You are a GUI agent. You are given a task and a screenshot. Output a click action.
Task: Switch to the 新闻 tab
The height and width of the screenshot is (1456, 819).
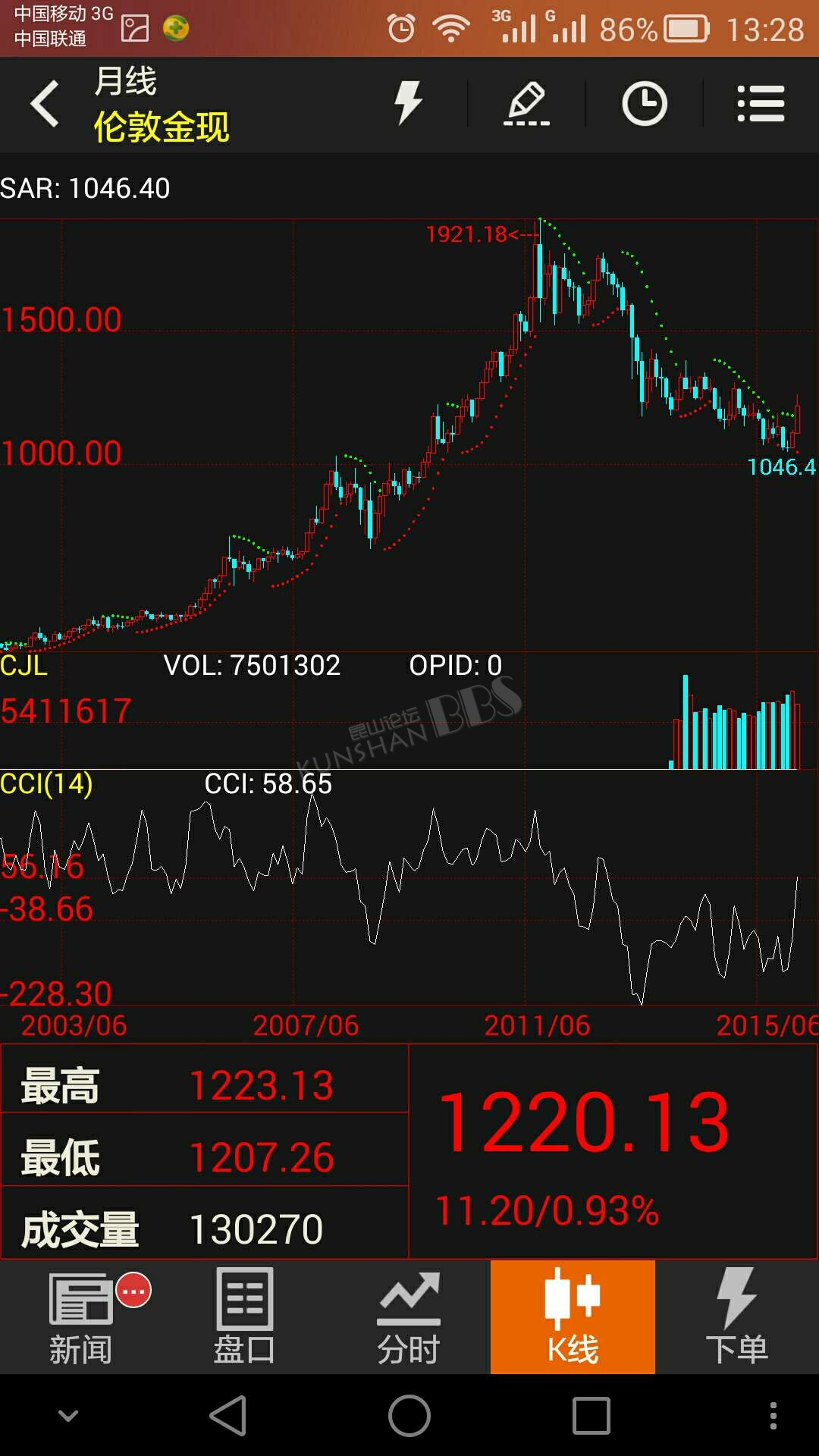(82, 1318)
